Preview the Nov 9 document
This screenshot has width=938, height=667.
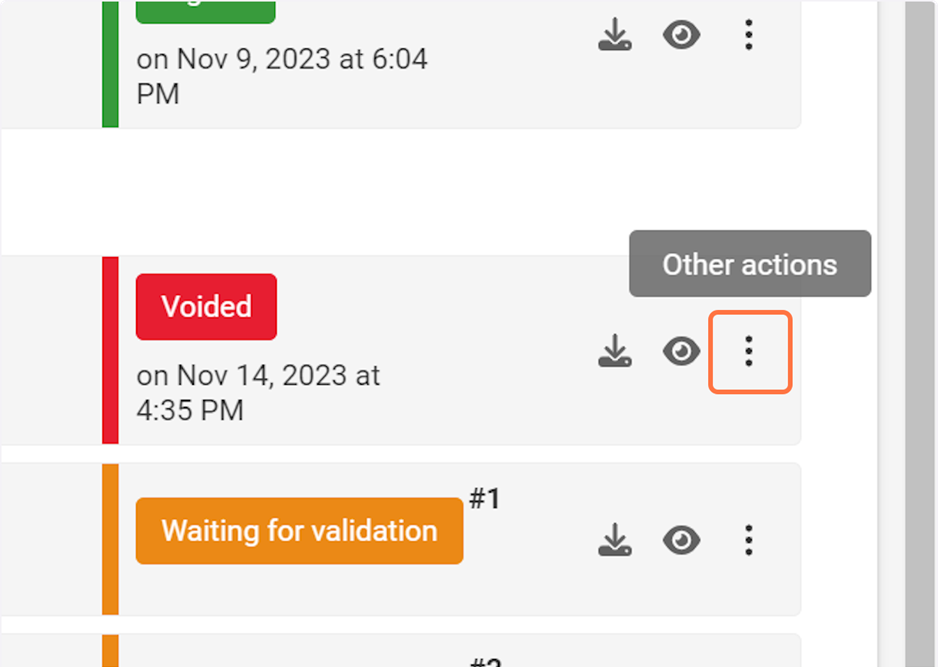(681, 36)
